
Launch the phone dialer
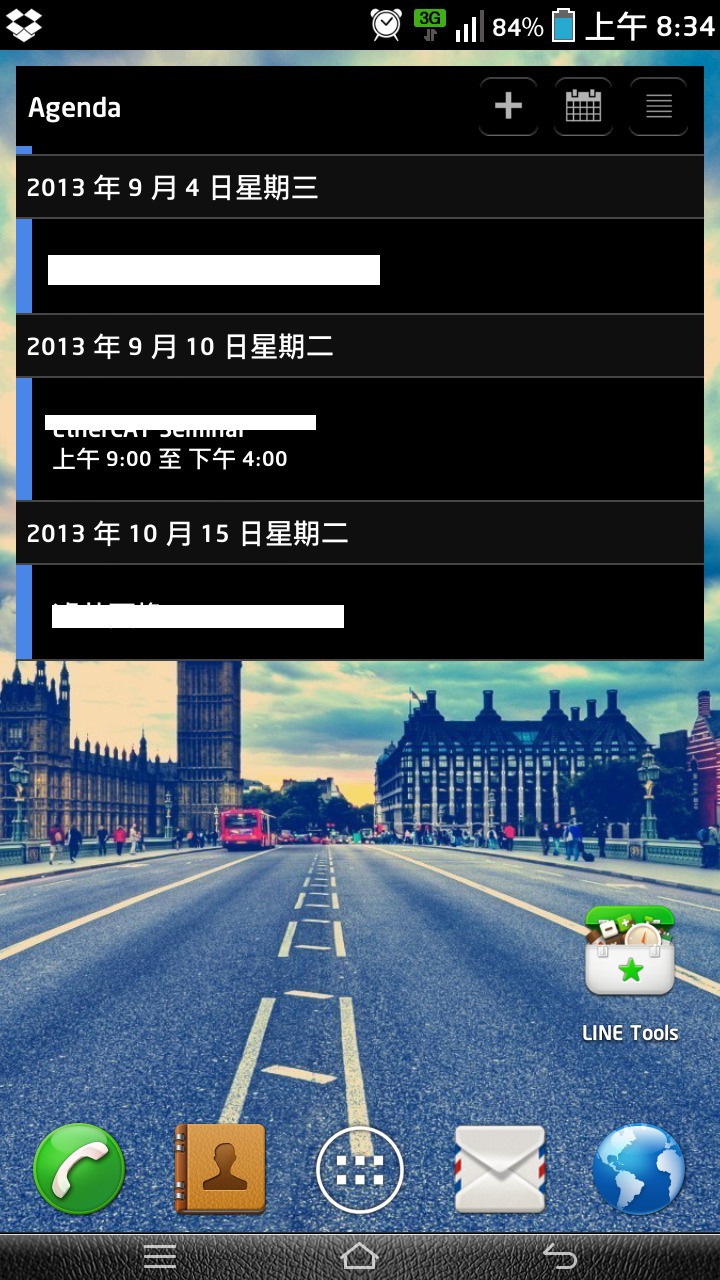79,1168
